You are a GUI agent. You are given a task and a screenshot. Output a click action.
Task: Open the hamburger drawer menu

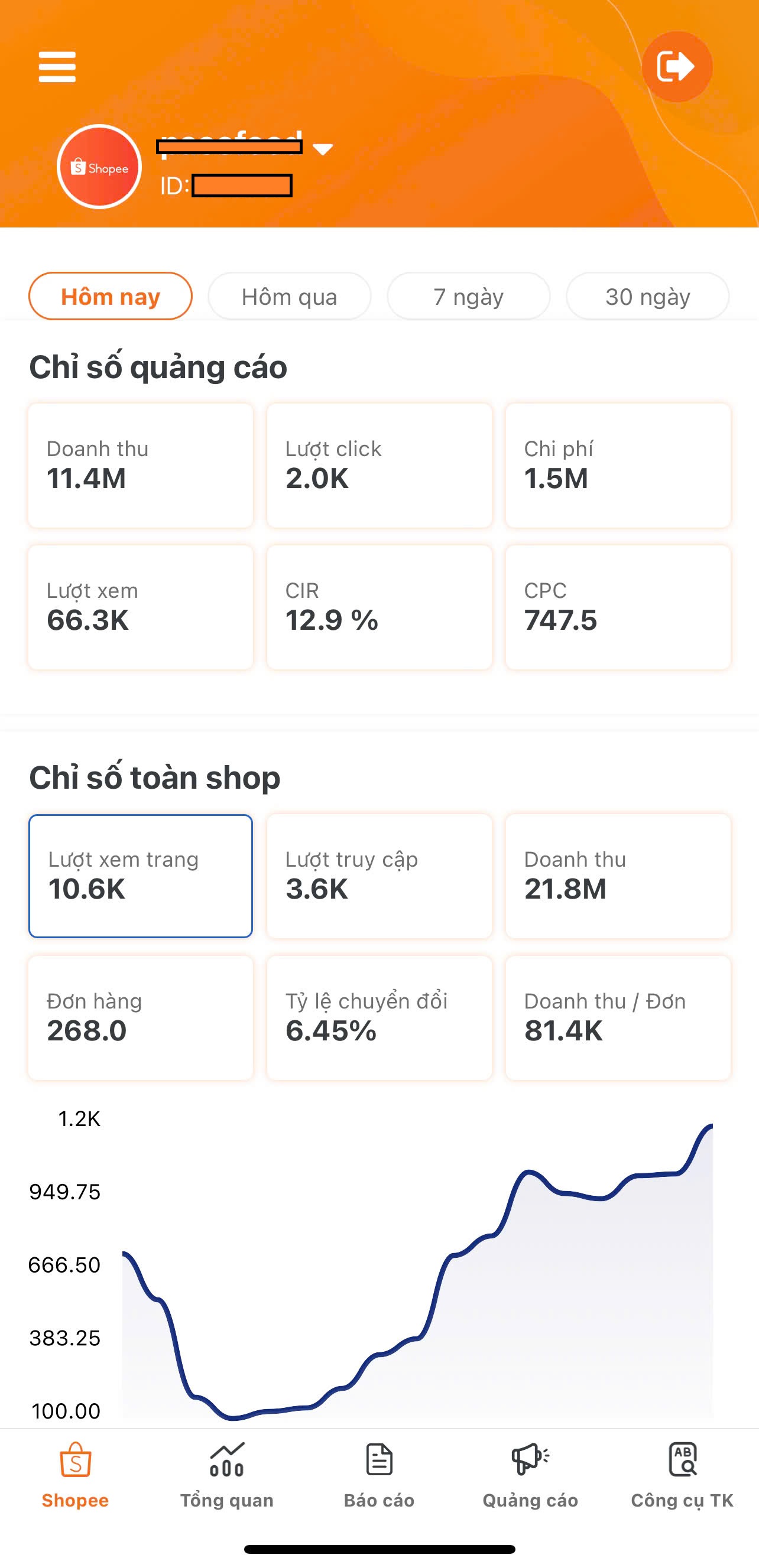click(x=57, y=67)
